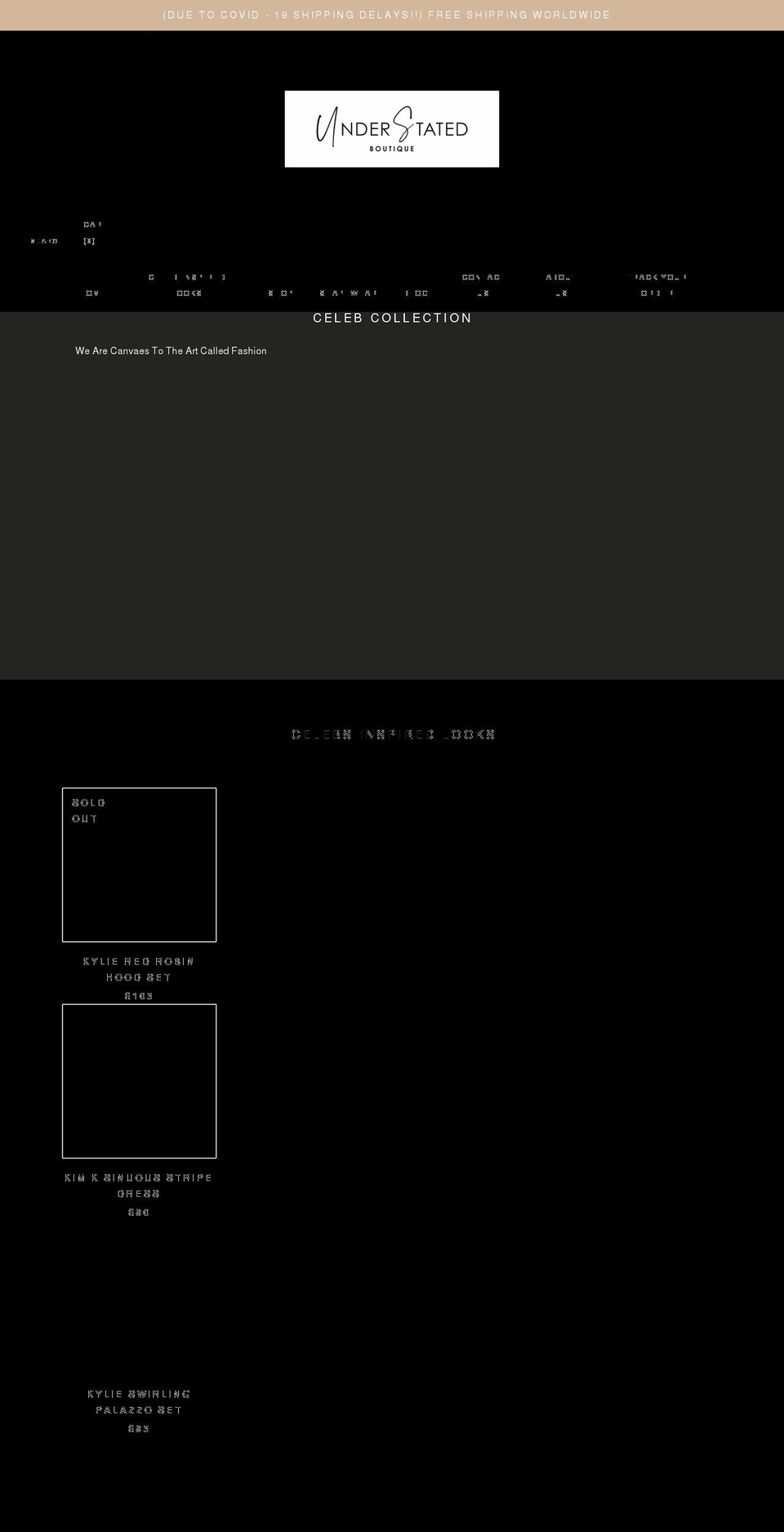The height and width of the screenshot is (1532, 784).
Task: Open the Kylie Red Rosin Hood Set product
Action: [139, 969]
